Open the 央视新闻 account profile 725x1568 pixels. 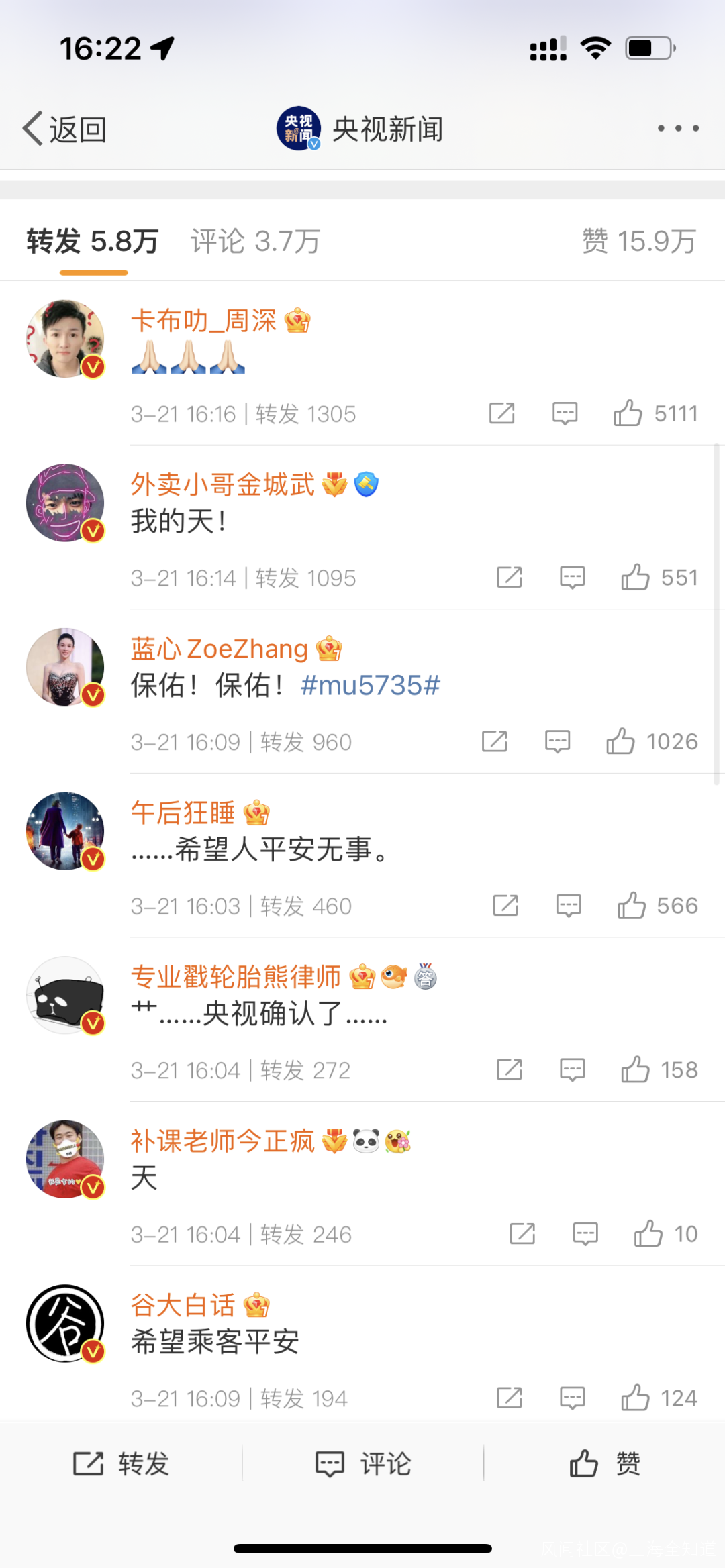click(360, 129)
